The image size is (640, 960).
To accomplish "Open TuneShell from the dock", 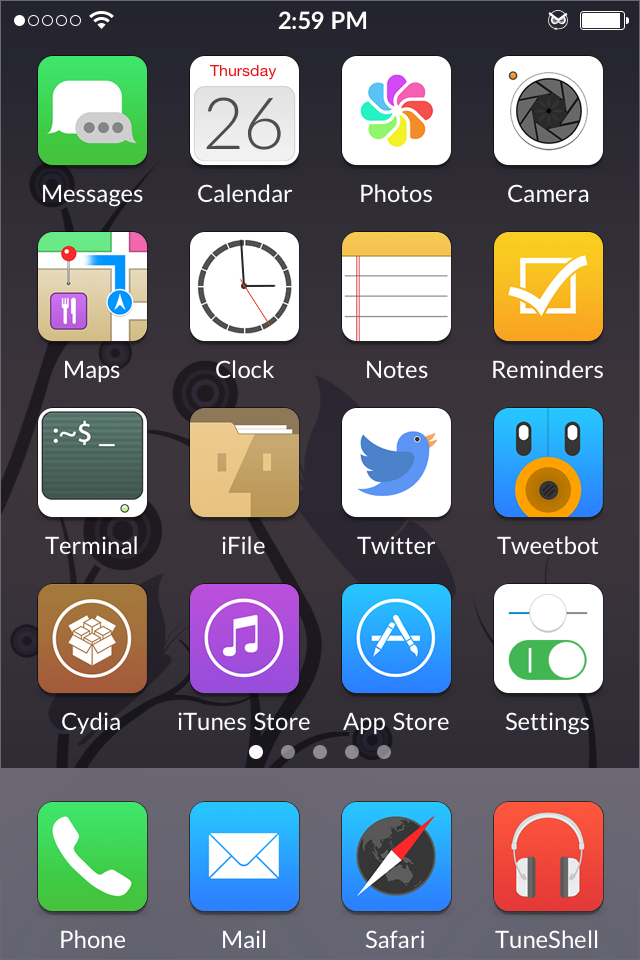I will (548, 857).
